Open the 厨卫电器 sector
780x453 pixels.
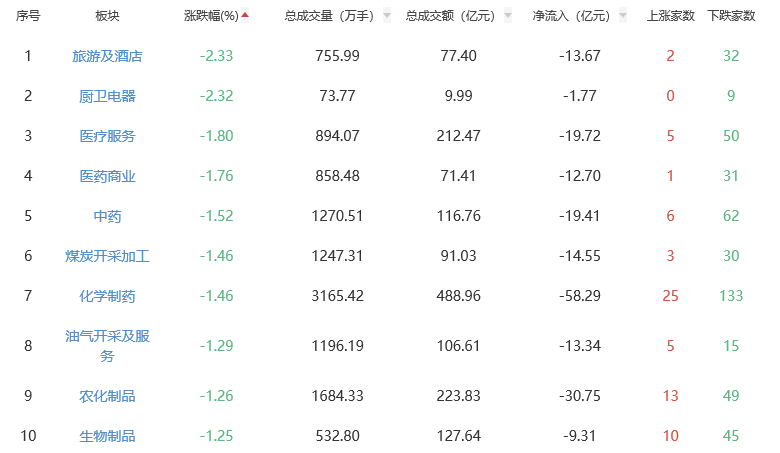[107, 96]
